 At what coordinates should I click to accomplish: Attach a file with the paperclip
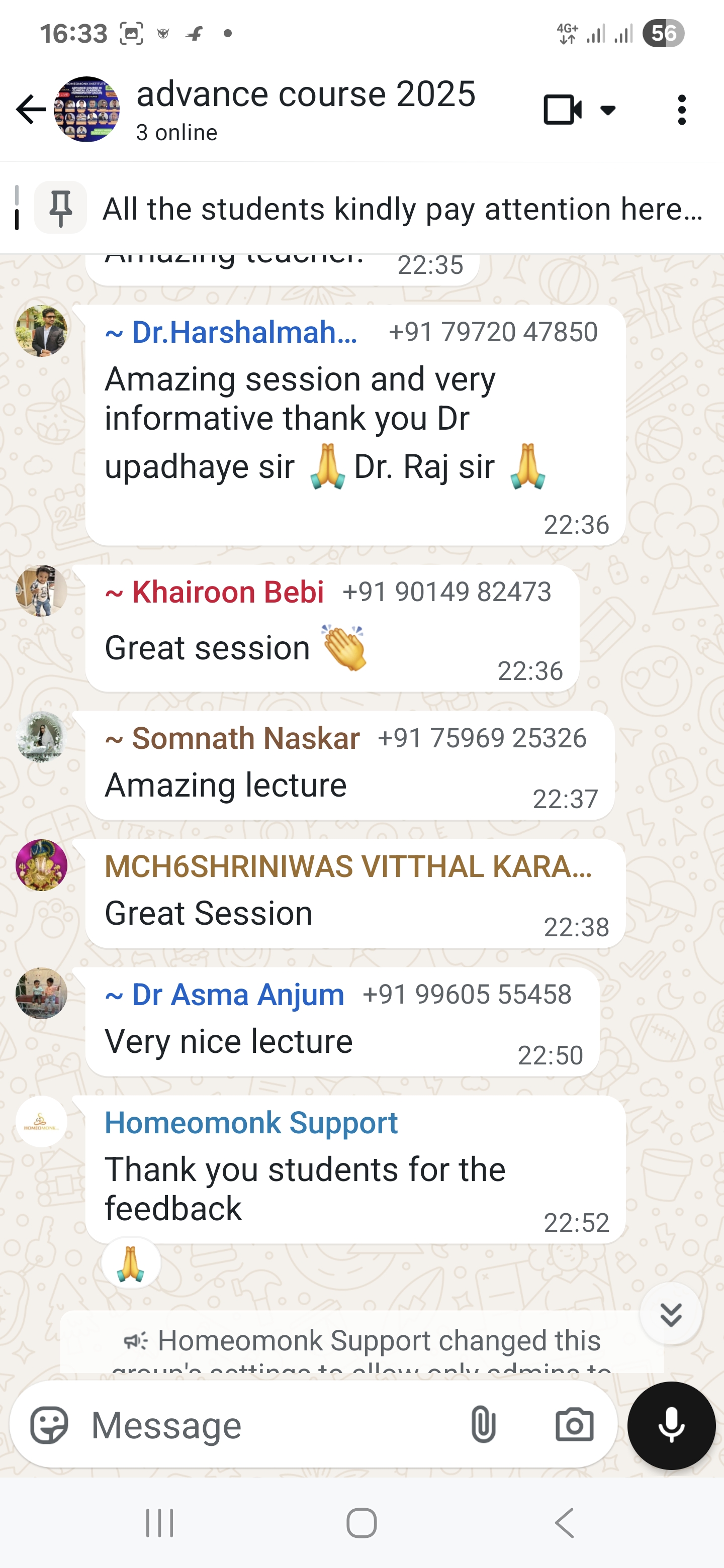coord(483,1425)
